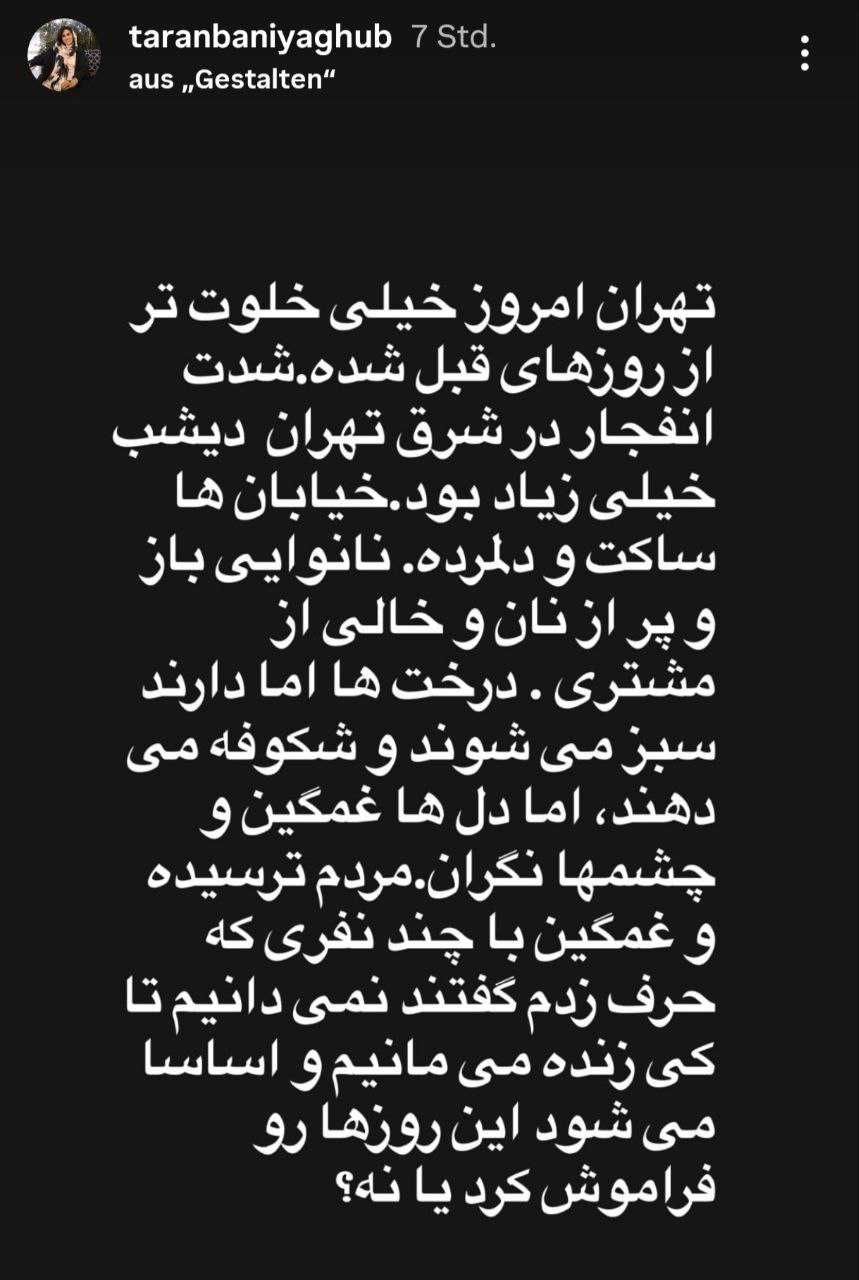859x1280 pixels.
Task: Open the three-dot overflow menu
Action: pyautogui.click(x=805, y=53)
